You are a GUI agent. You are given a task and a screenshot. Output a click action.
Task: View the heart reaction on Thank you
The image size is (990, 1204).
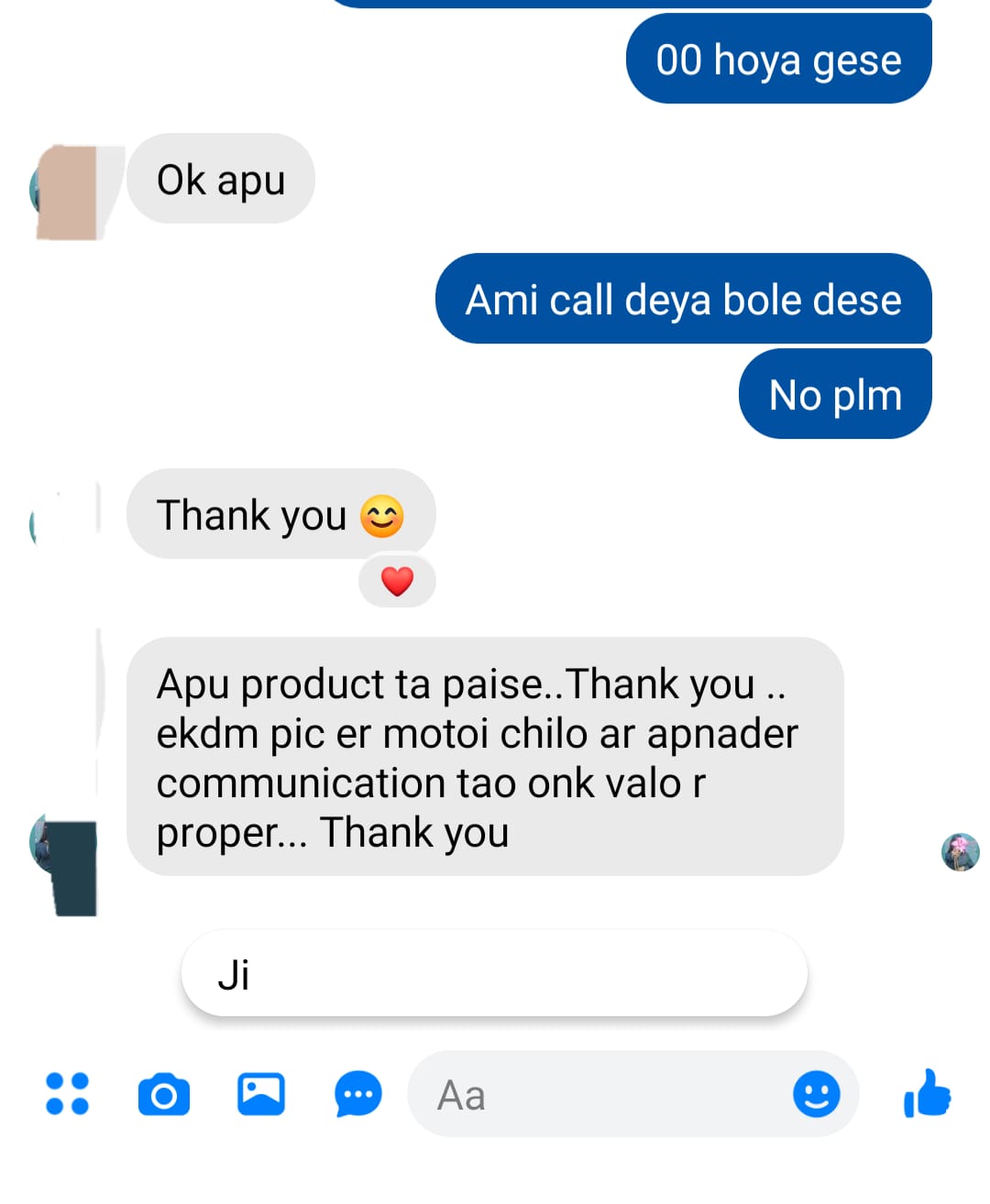397,581
